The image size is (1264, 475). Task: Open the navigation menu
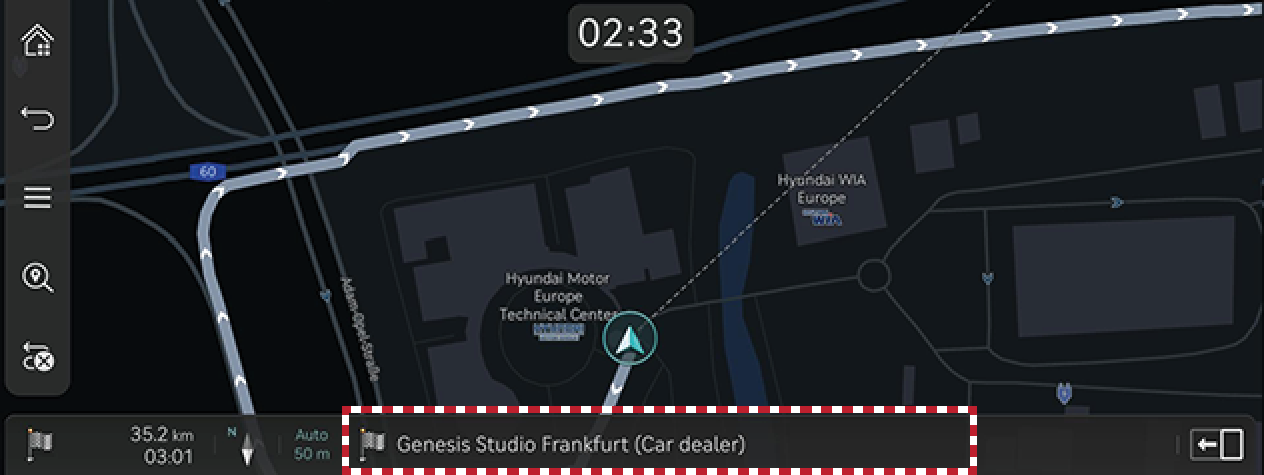(x=38, y=198)
